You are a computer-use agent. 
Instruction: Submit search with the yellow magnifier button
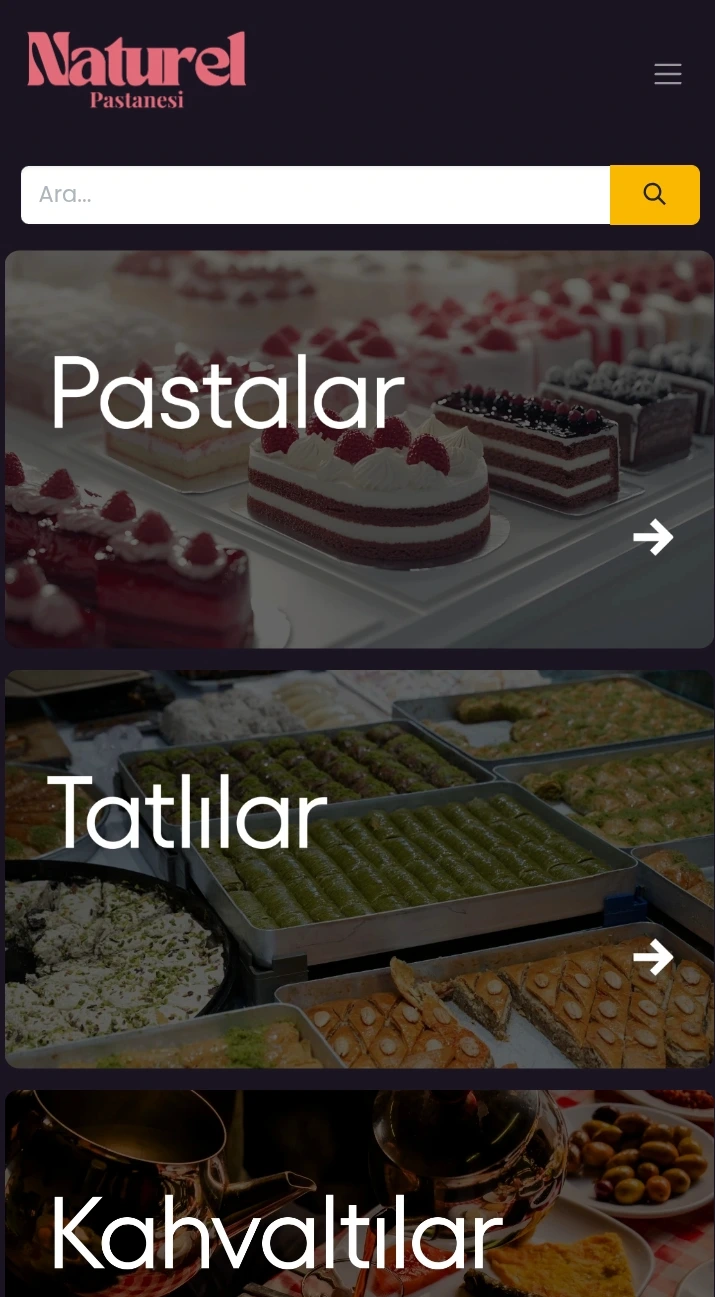655,195
